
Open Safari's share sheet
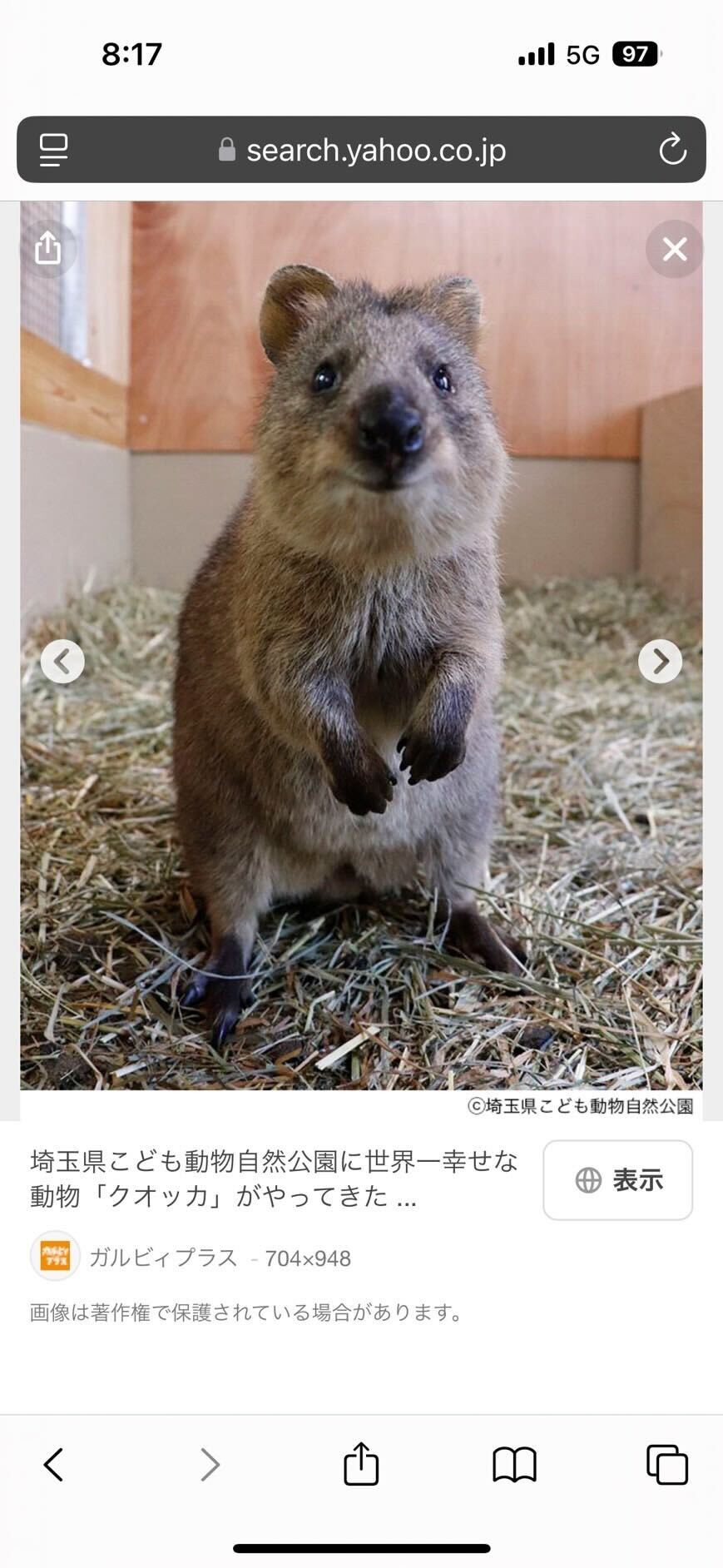click(361, 1464)
